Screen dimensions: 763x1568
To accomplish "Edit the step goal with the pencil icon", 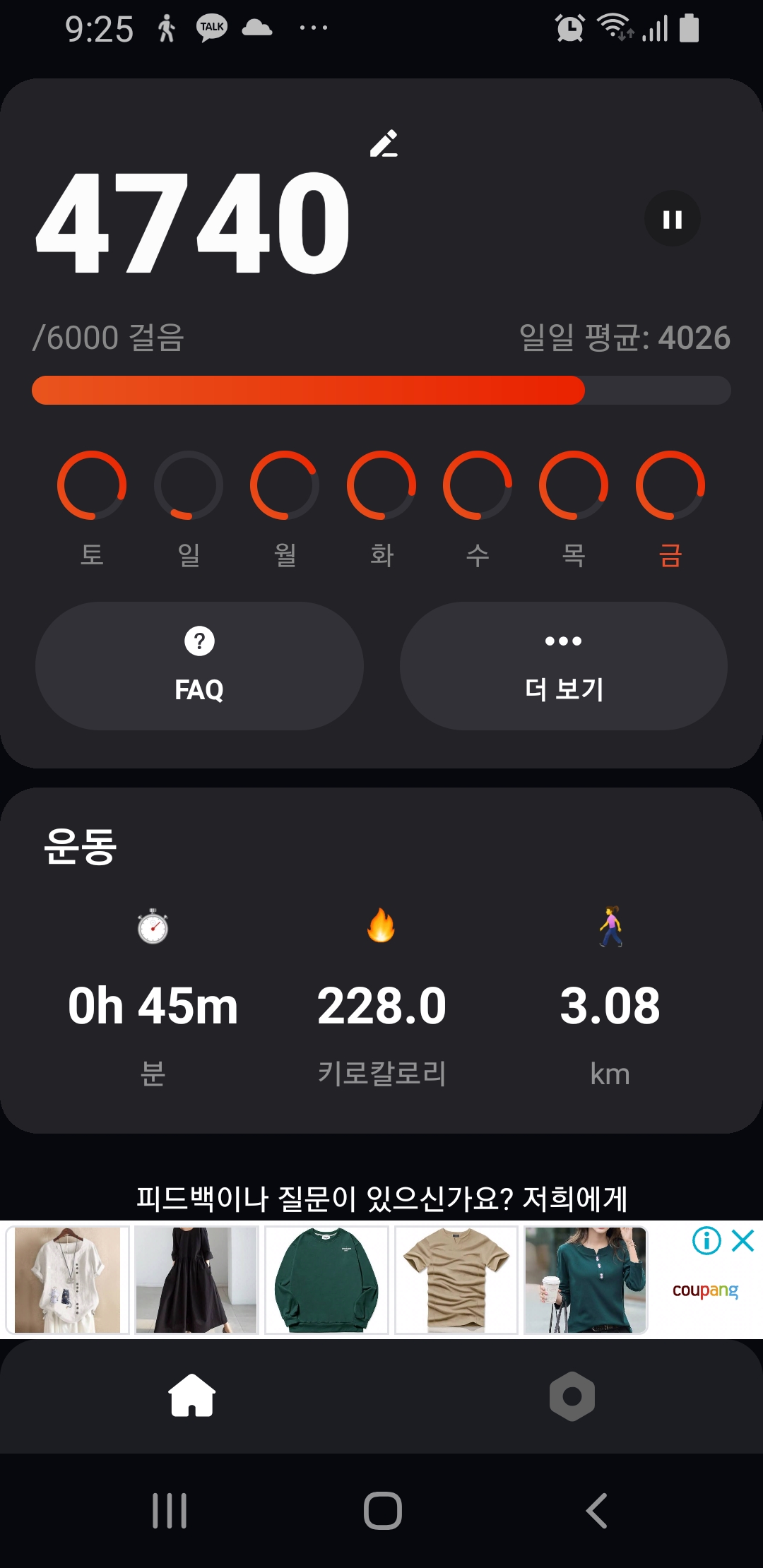I will [x=384, y=143].
